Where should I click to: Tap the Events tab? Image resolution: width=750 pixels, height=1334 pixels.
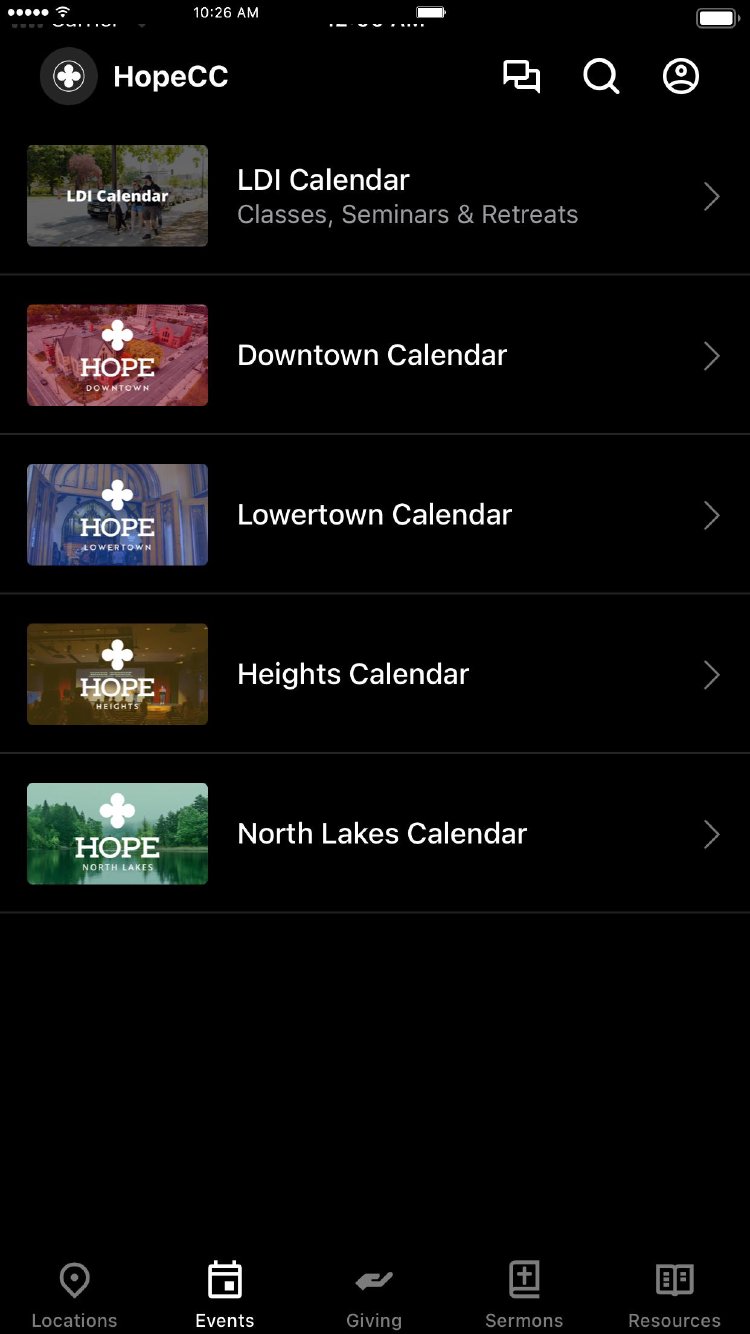coord(225,1294)
